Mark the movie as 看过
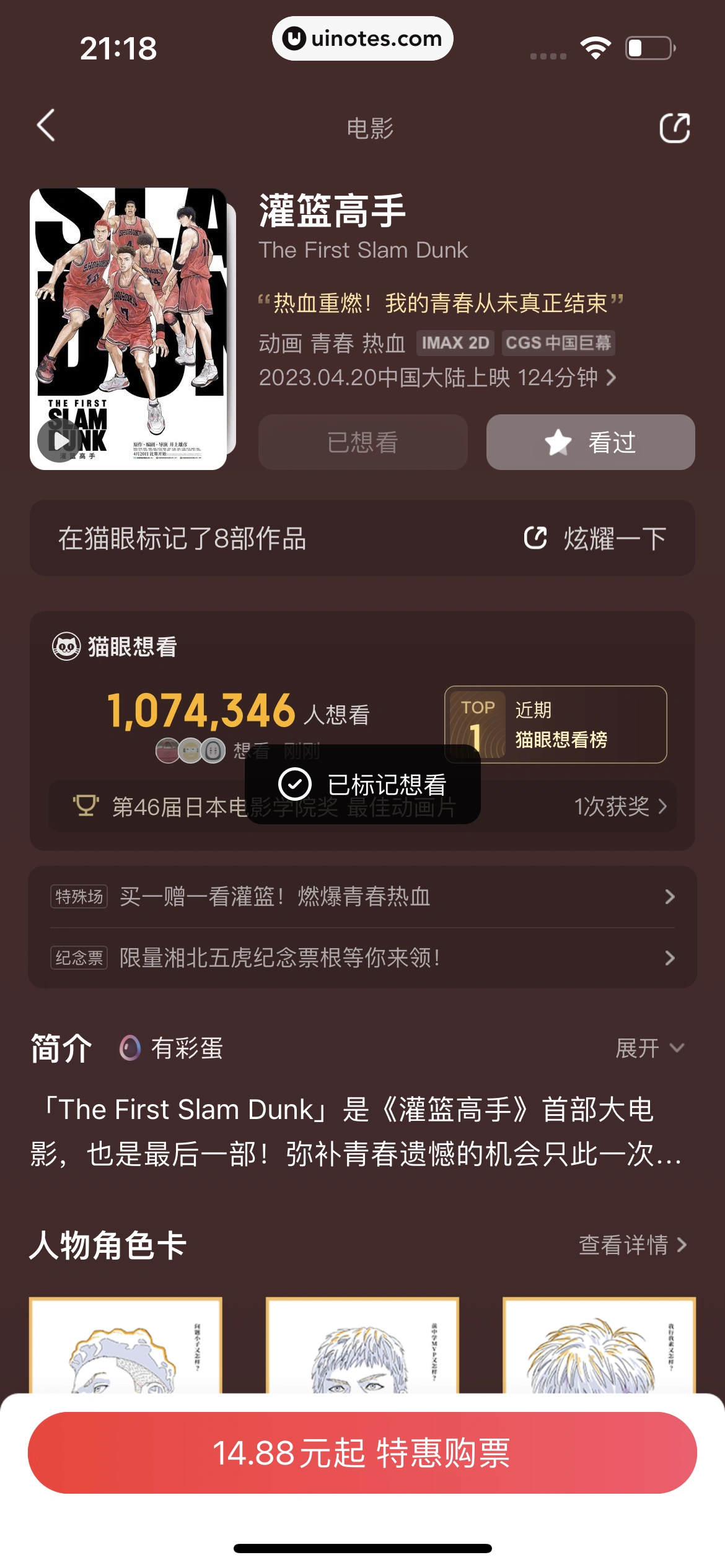This screenshot has height=1568, width=725. 590,442
